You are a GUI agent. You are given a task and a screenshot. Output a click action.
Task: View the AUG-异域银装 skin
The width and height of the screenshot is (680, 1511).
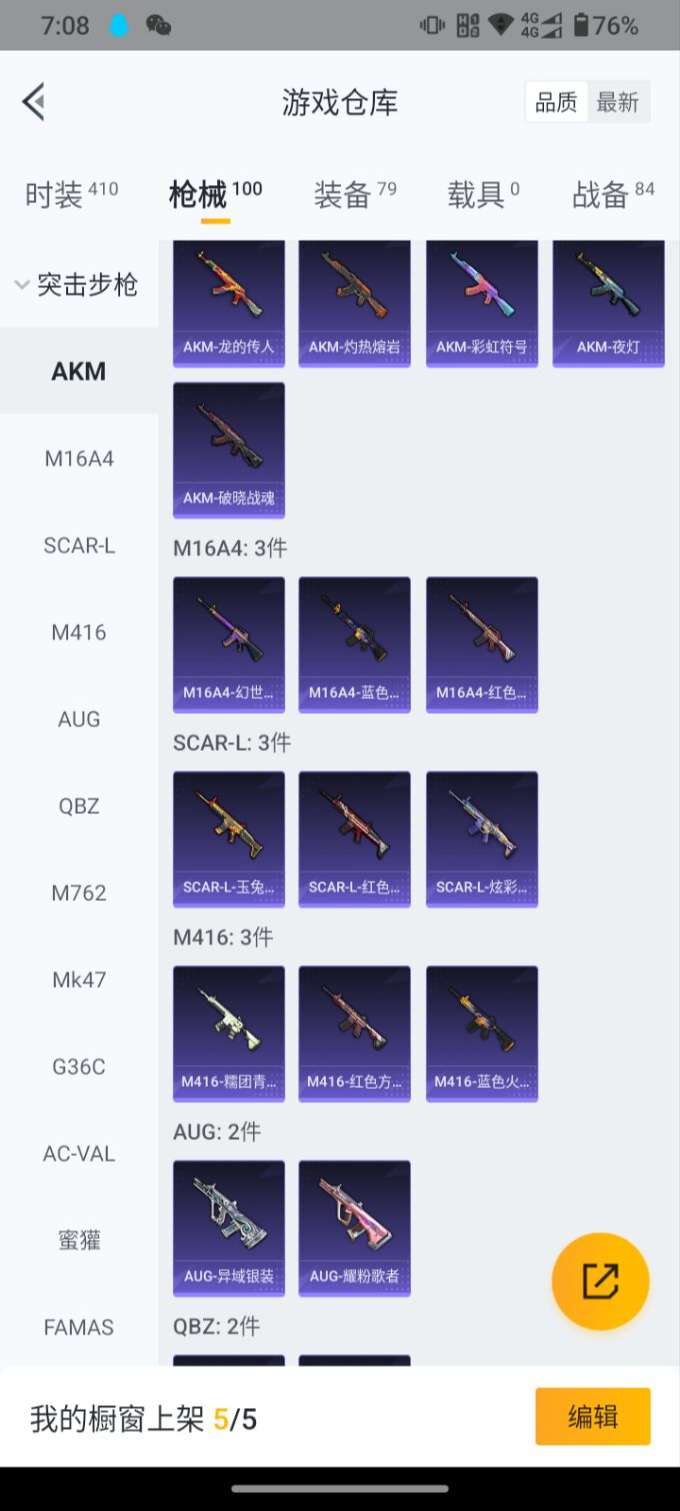click(x=229, y=1228)
